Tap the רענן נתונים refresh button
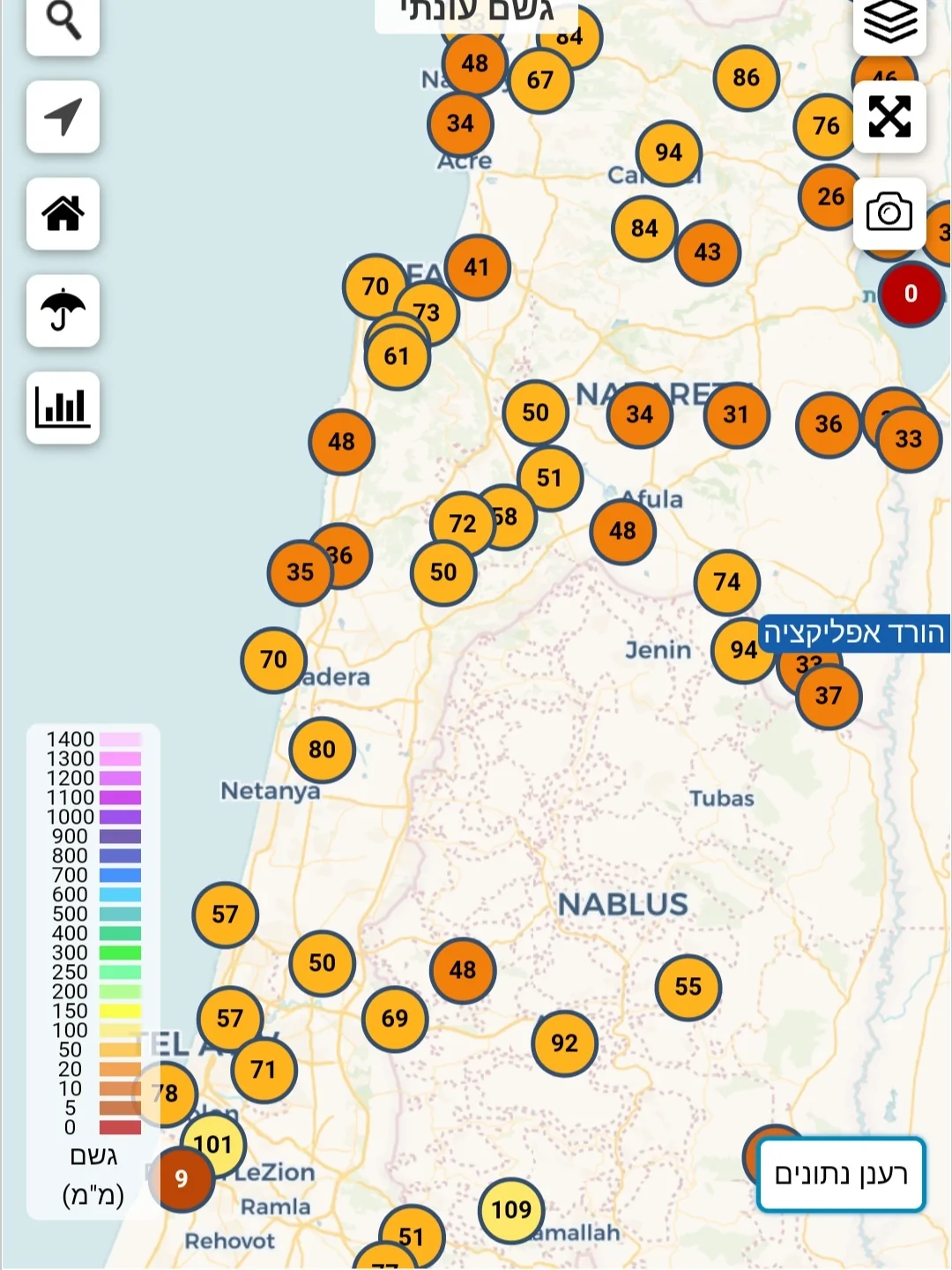 pyautogui.click(x=841, y=1175)
